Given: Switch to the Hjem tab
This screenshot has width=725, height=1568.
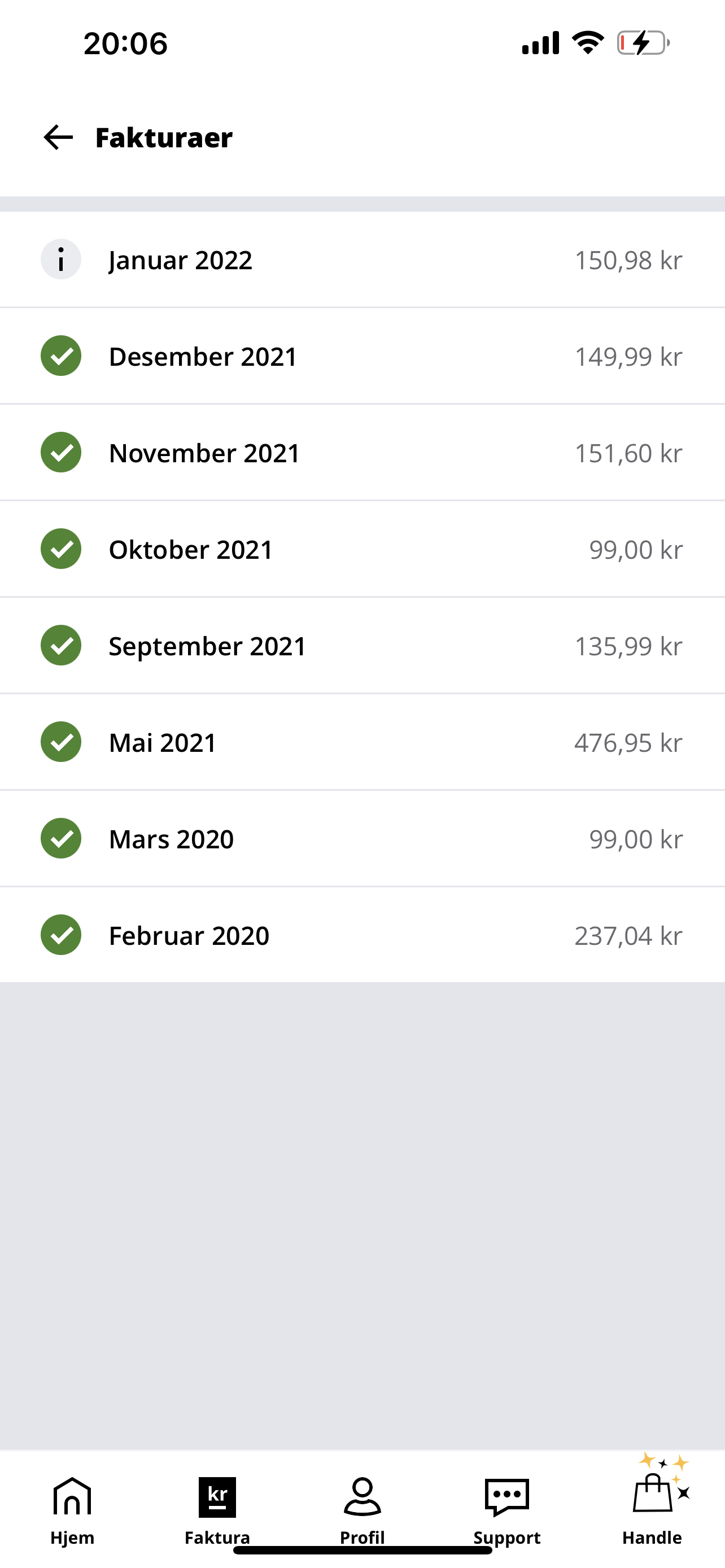Looking at the screenshot, I should click(72, 1510).
